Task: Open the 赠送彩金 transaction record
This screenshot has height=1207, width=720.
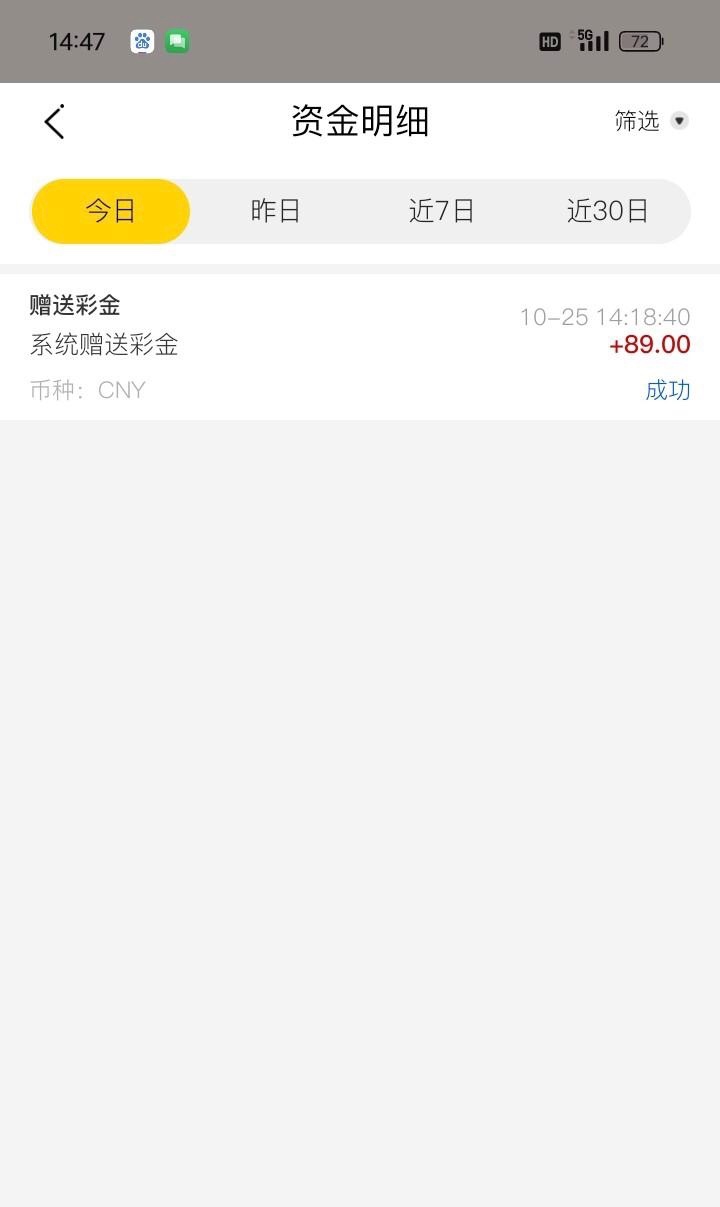Action: pyautogui.click(x=360, y=346)
